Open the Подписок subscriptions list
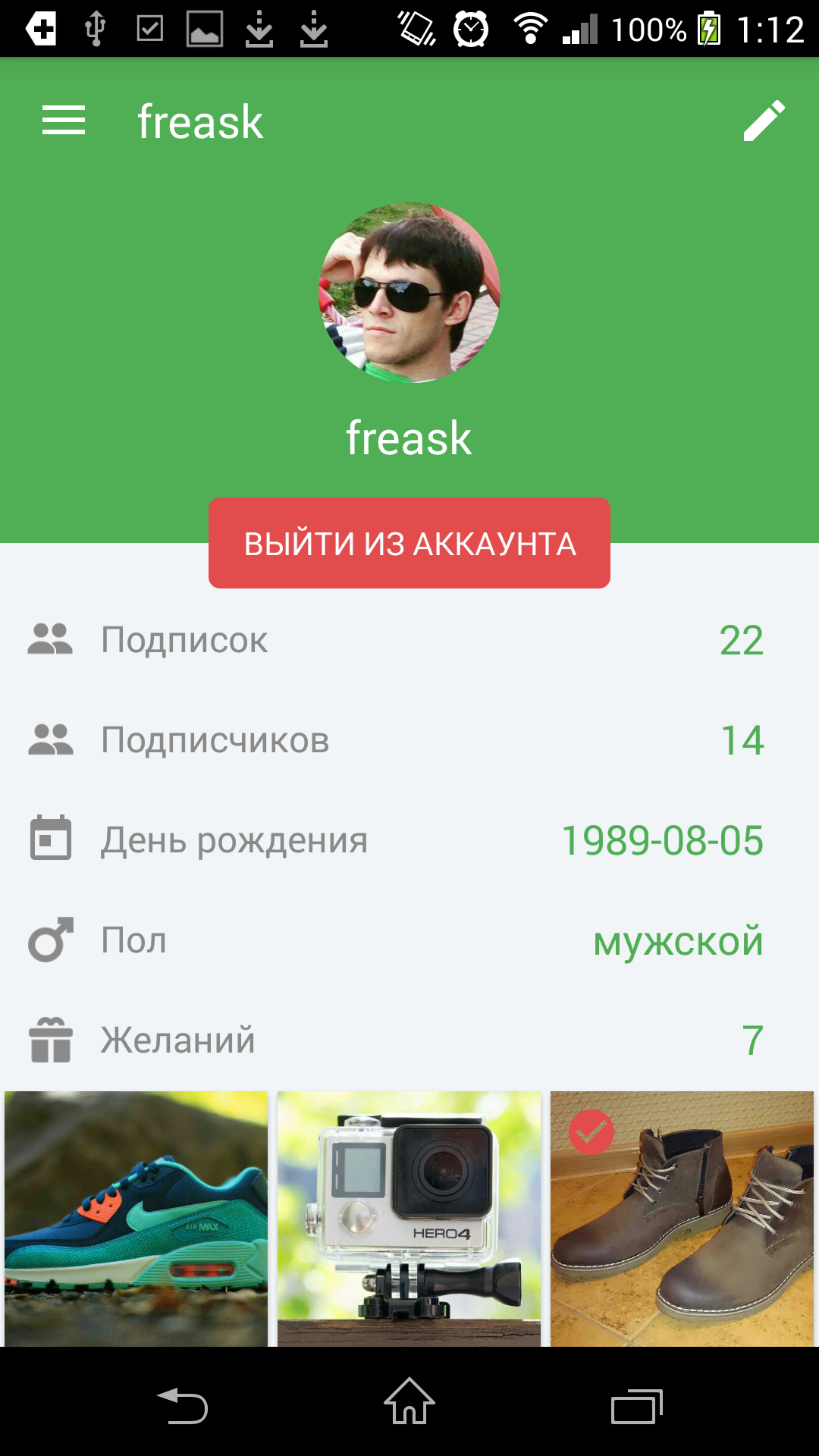Screen dimensions: 819x1456 (x=409, y=640)
